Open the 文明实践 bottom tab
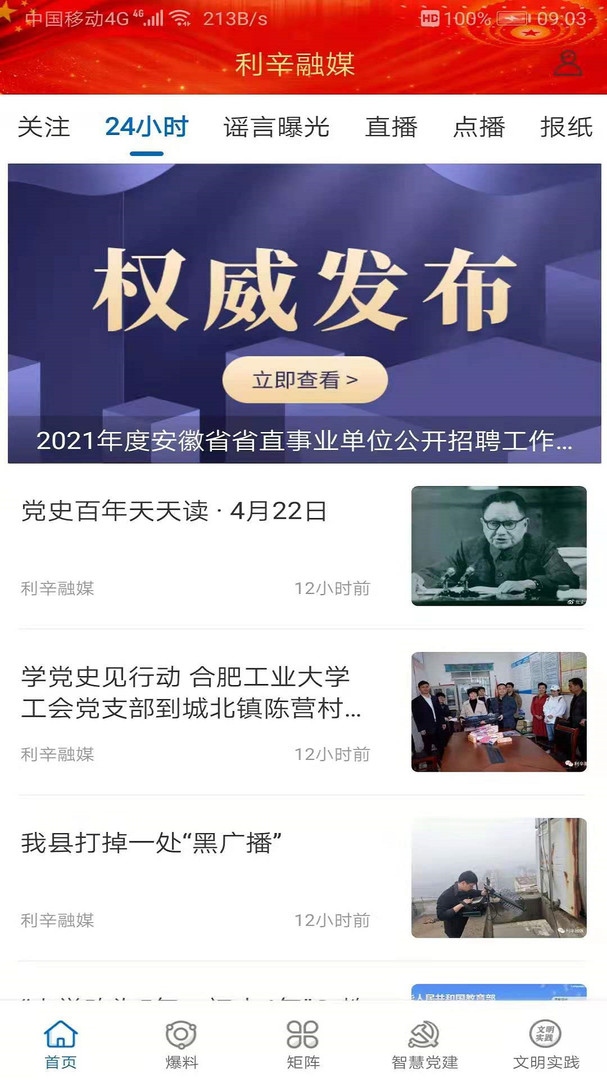The height and width of the screenshot is (1080, 607). click(545, 1044)
